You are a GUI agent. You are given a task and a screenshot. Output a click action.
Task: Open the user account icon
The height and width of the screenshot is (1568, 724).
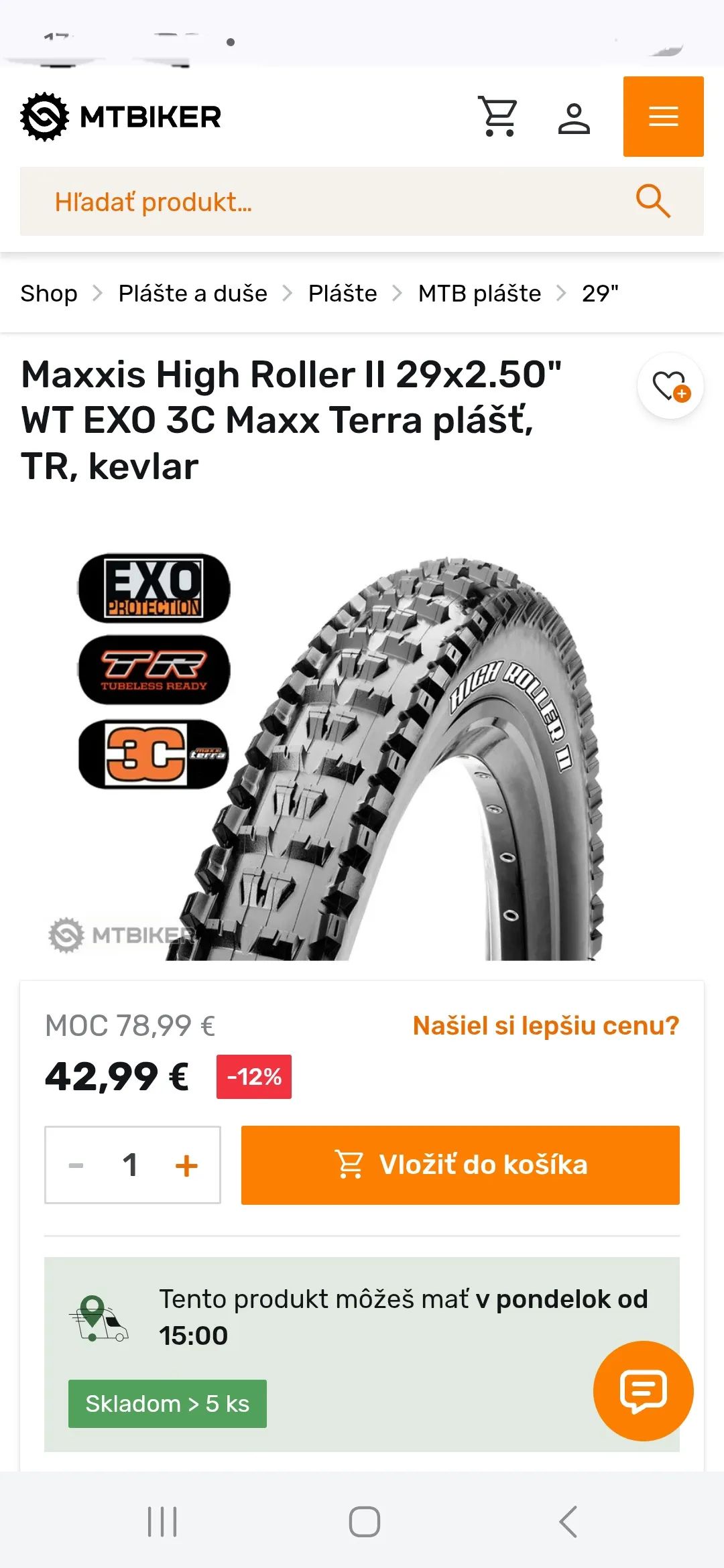(574, 118)
